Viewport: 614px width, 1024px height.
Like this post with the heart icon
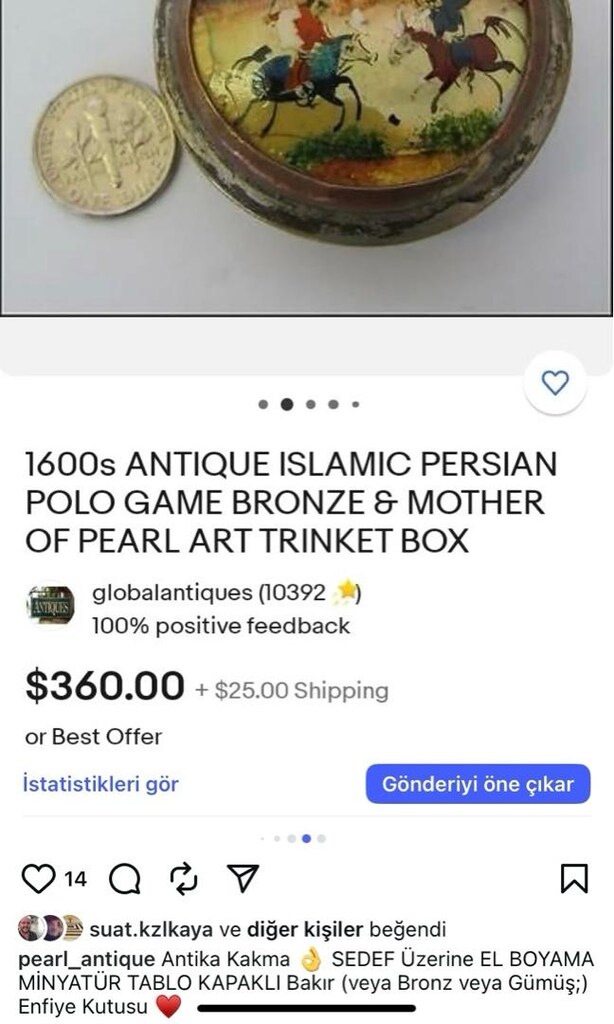click(x=38, y=878)
